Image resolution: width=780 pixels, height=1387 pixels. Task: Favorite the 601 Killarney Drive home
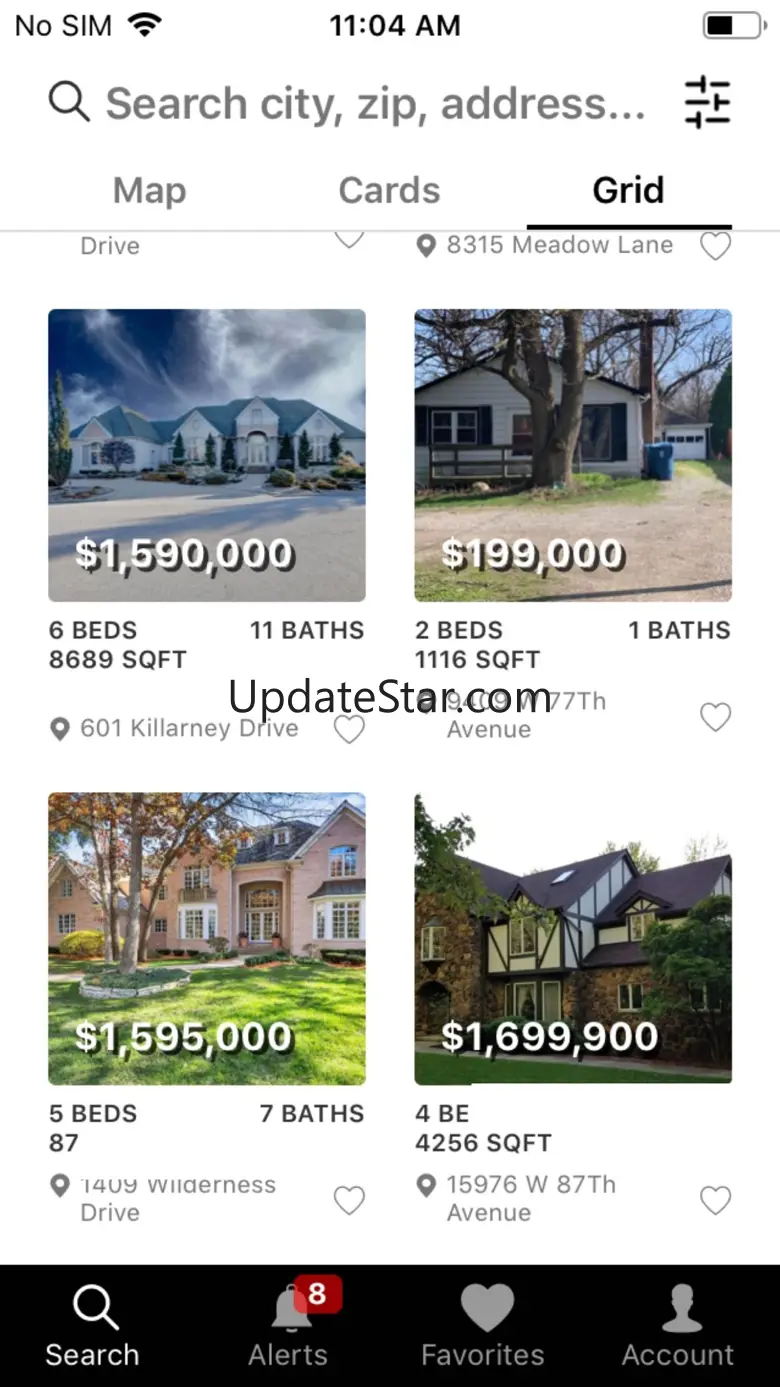(349, 729)
